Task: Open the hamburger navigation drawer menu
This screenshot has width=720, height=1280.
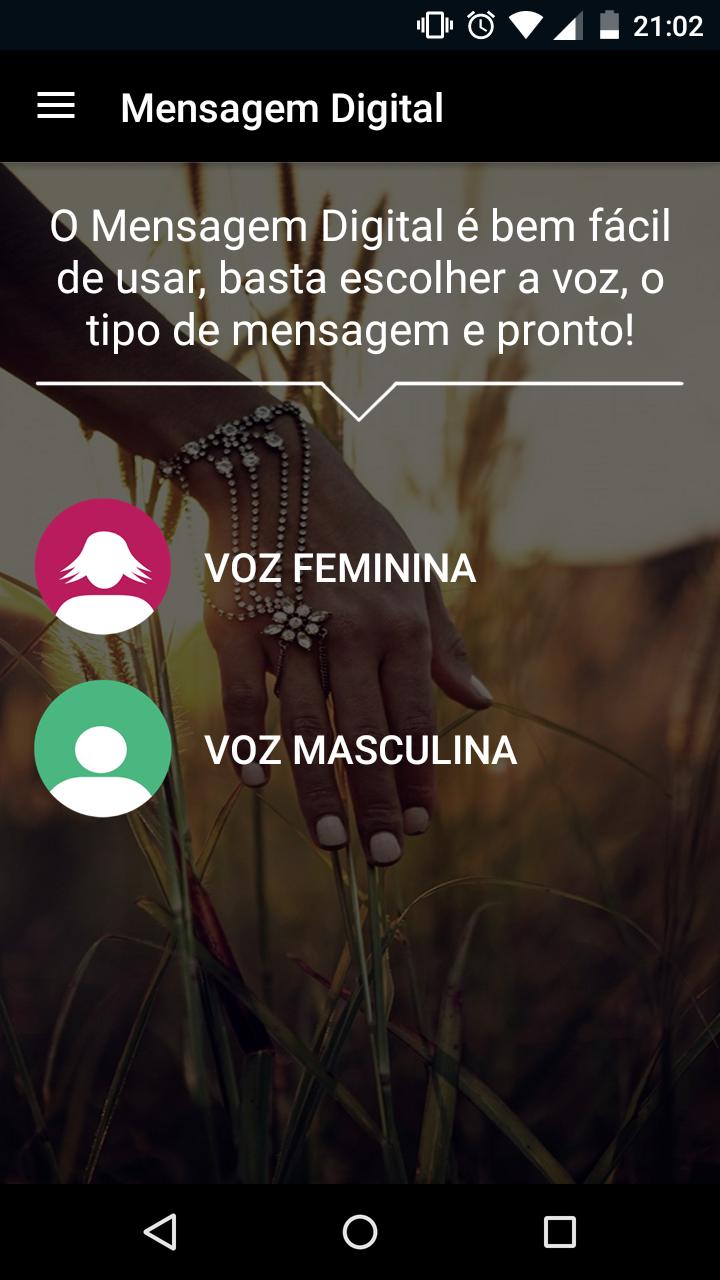Action: pos(56,107)
